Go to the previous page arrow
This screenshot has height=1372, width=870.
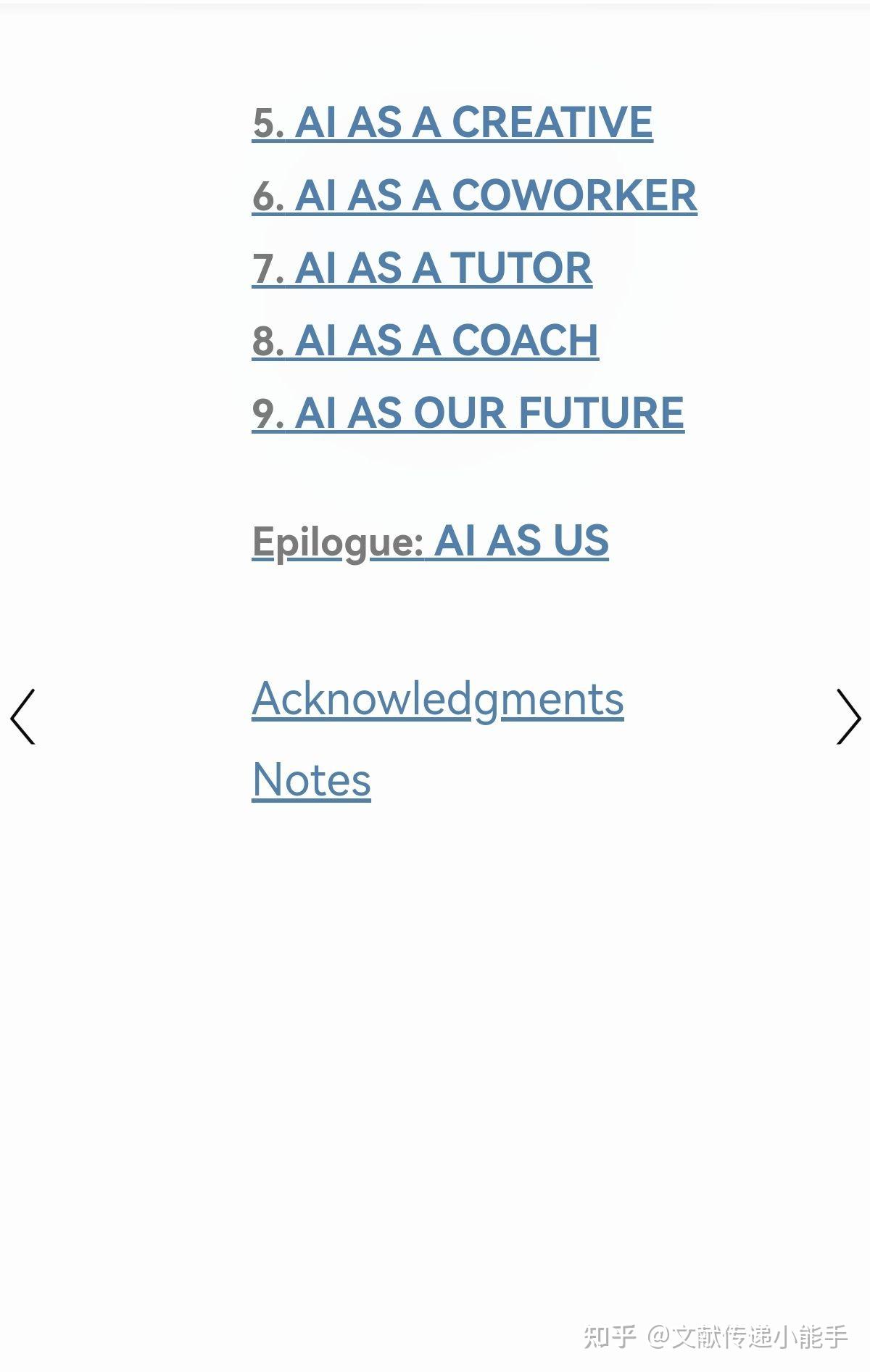click(22, 716)
